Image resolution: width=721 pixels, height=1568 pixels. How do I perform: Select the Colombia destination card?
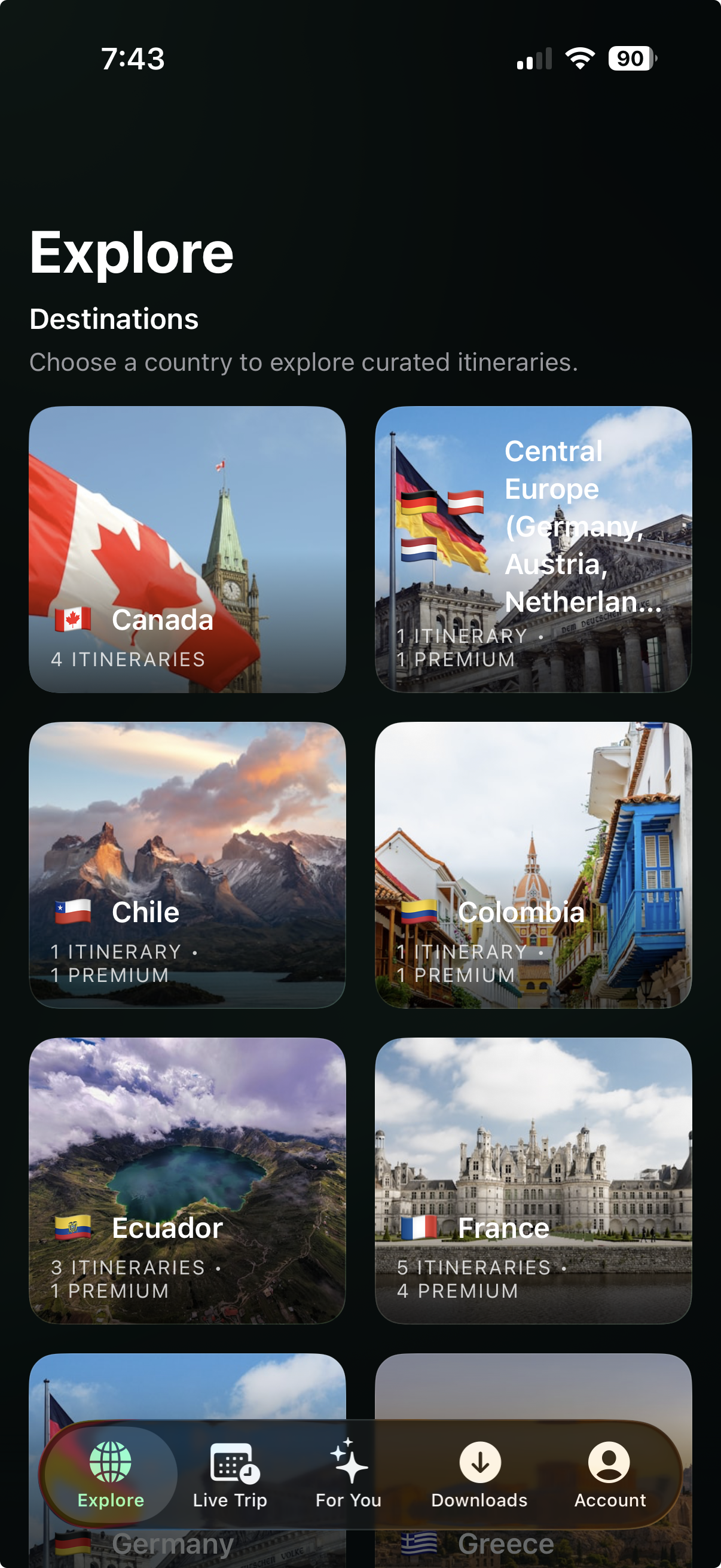click(x=533, y=865)
